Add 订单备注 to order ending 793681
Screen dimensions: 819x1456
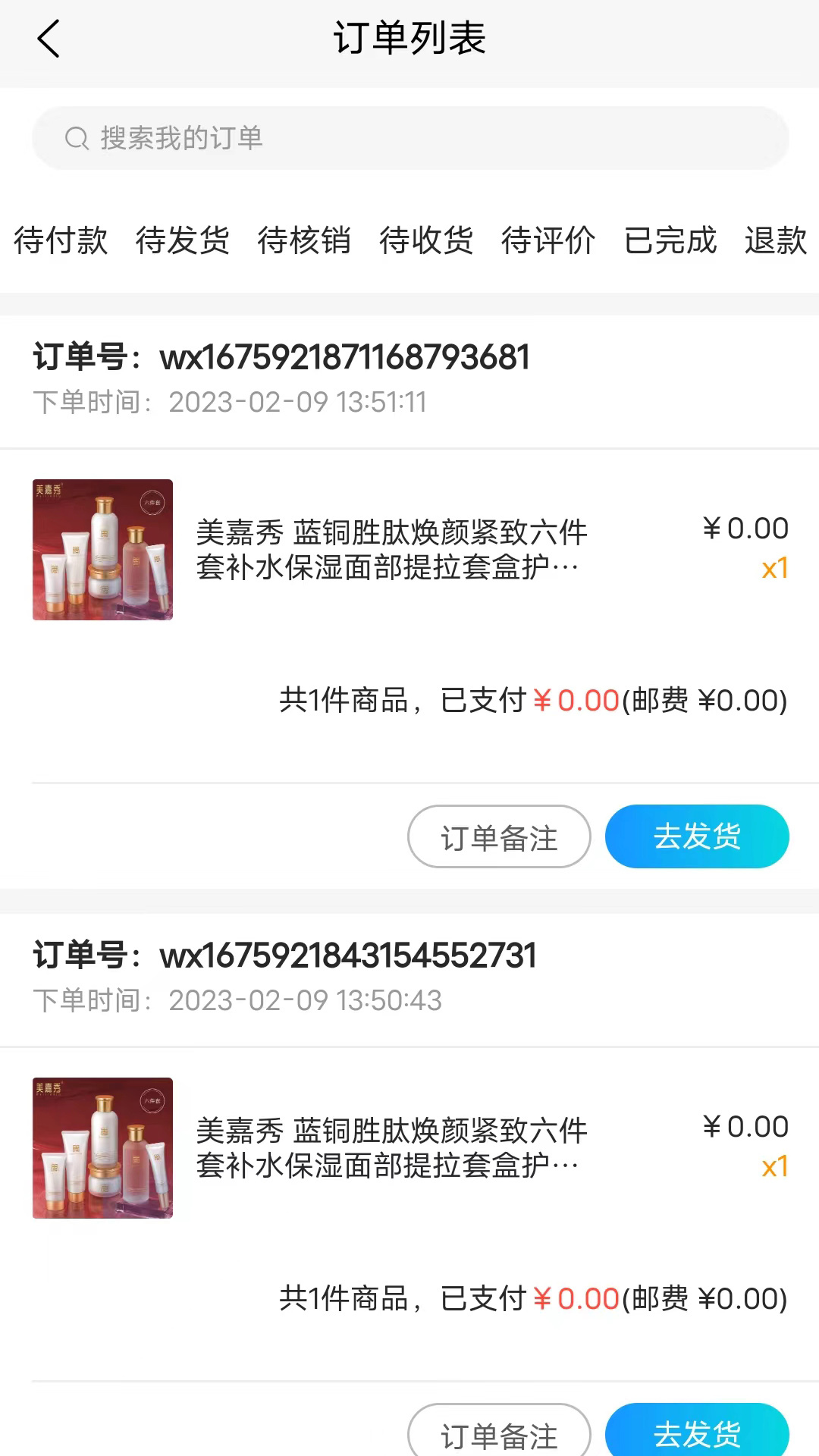coord(499,837)
